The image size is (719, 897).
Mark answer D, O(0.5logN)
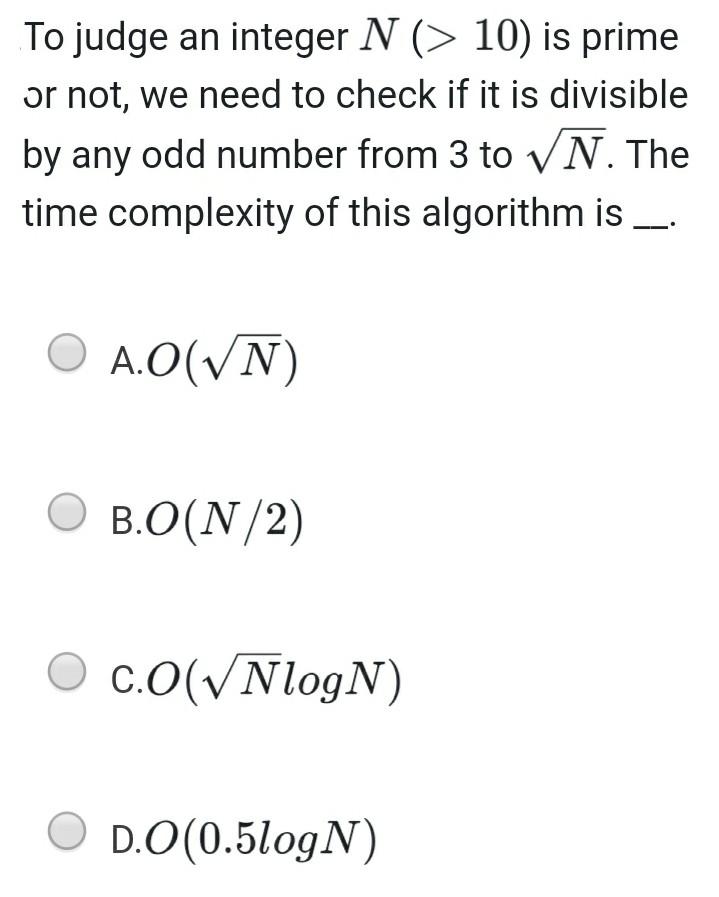67,830
